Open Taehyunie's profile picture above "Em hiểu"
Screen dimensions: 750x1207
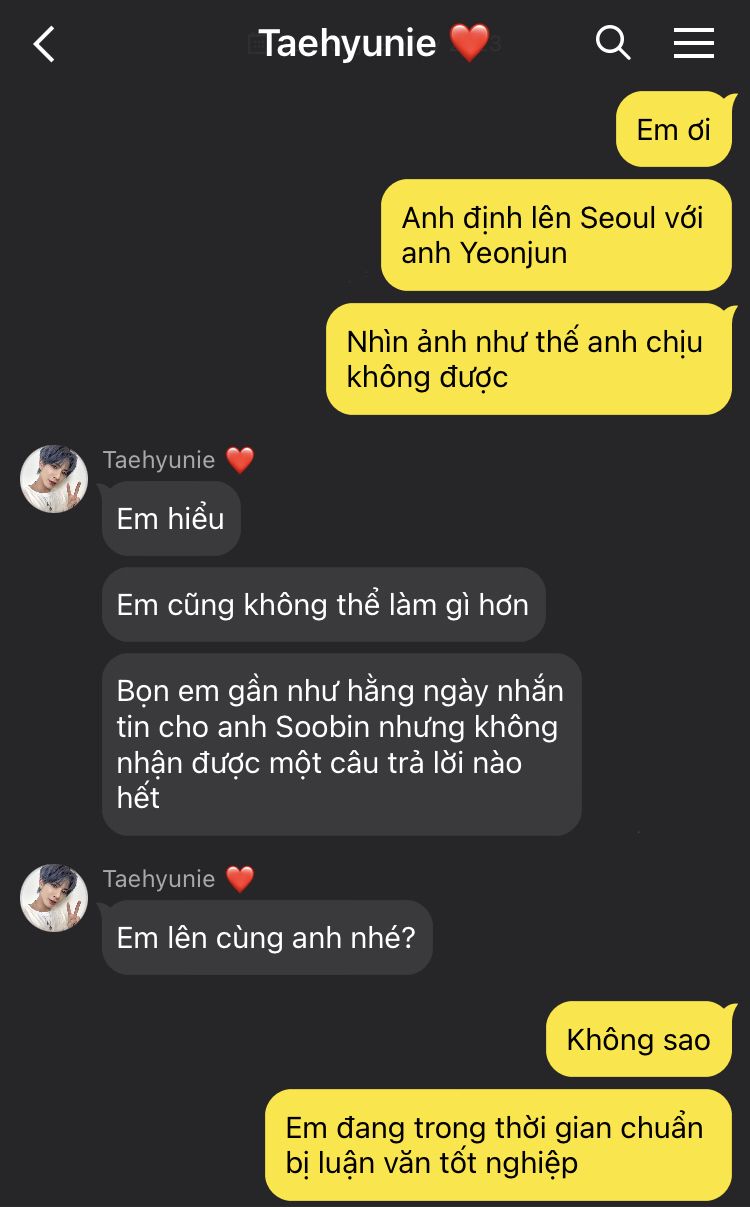pyautogui.click(x=54, y=479)
